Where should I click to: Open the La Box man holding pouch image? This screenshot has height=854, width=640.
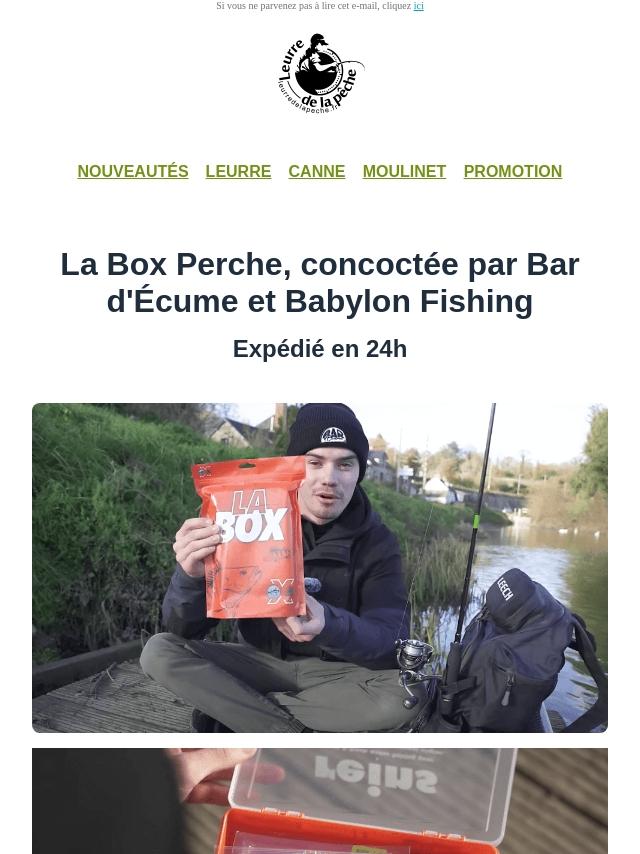[320, 568]
